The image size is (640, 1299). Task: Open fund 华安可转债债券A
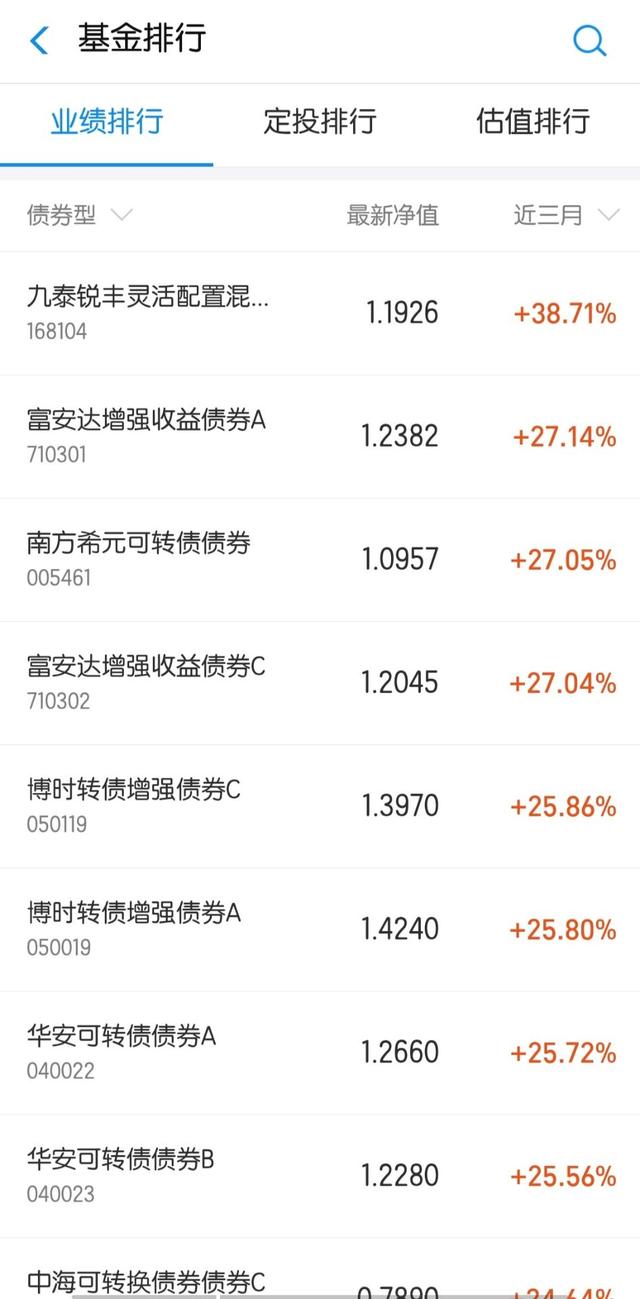320,1053
